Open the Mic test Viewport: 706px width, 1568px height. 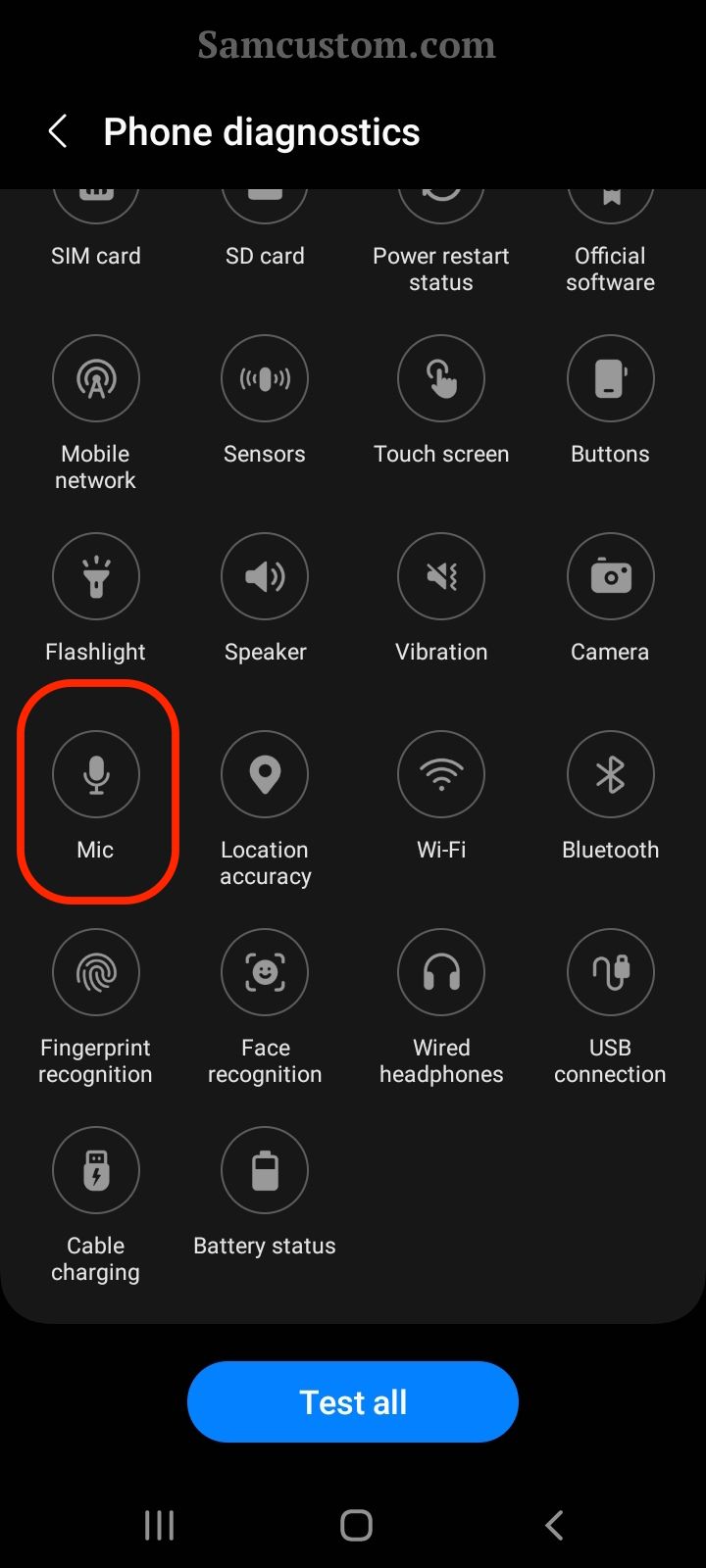[95, 774]
